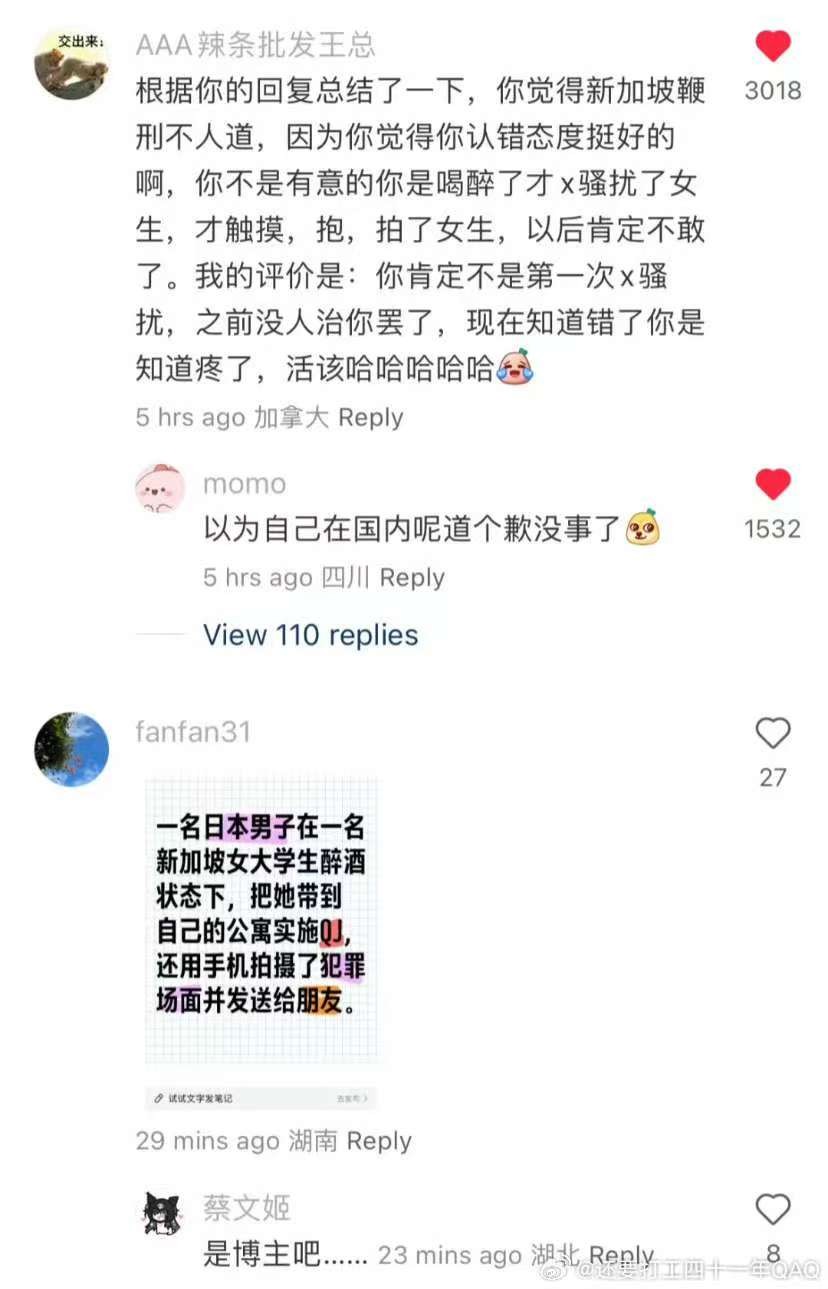Screen dimensions: 828x1289
Task: Like fanfan31's comment
Action: point(772,734)
